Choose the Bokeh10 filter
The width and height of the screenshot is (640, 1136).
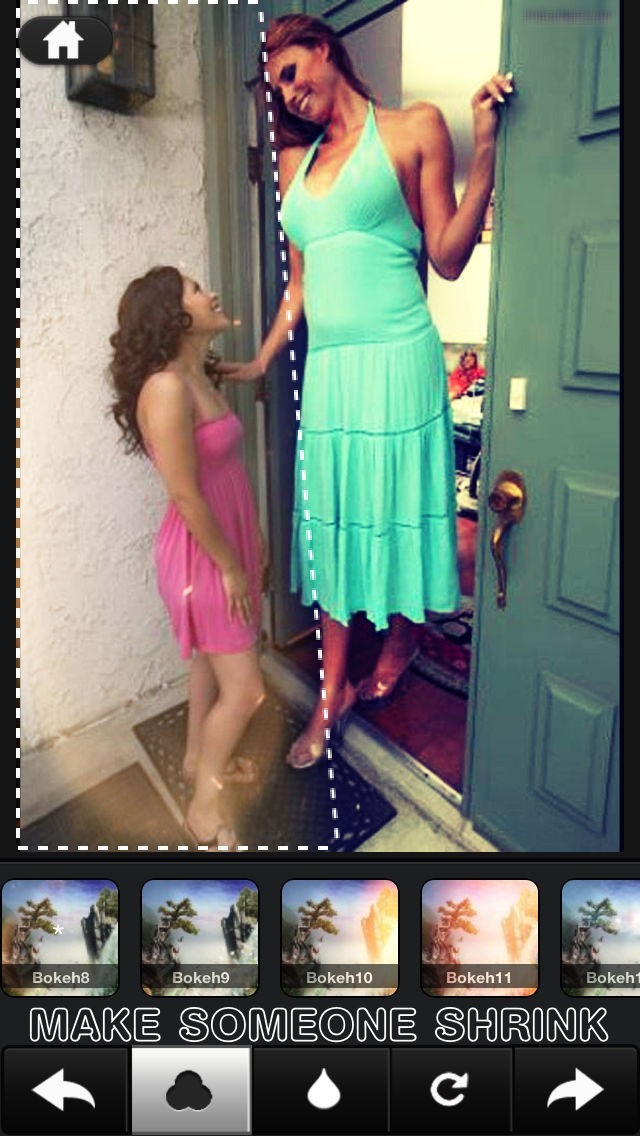pyautogui.click(x=340, y=938)
